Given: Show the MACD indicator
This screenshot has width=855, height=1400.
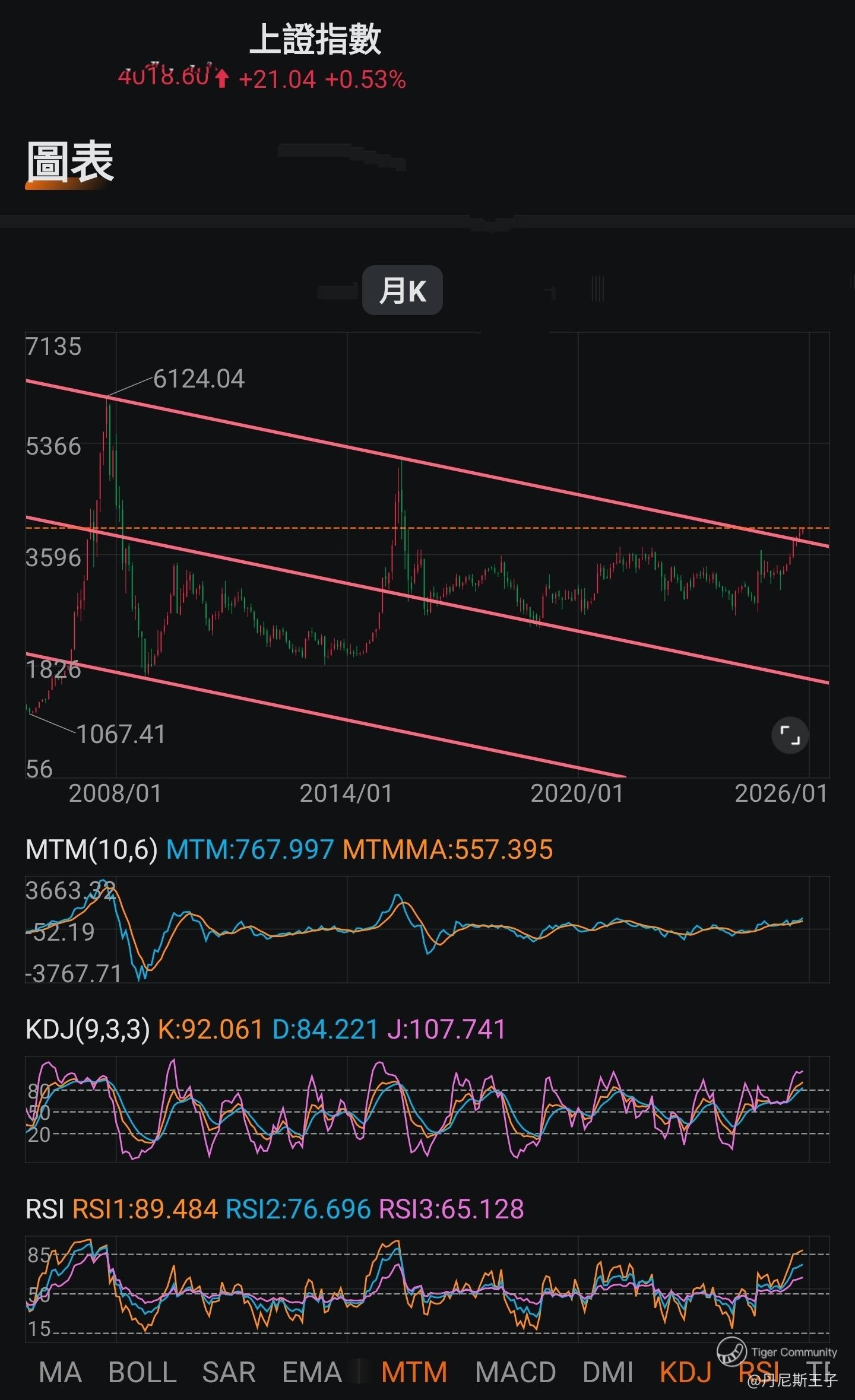Looking at the screenshot, I should coord(515,1372).
